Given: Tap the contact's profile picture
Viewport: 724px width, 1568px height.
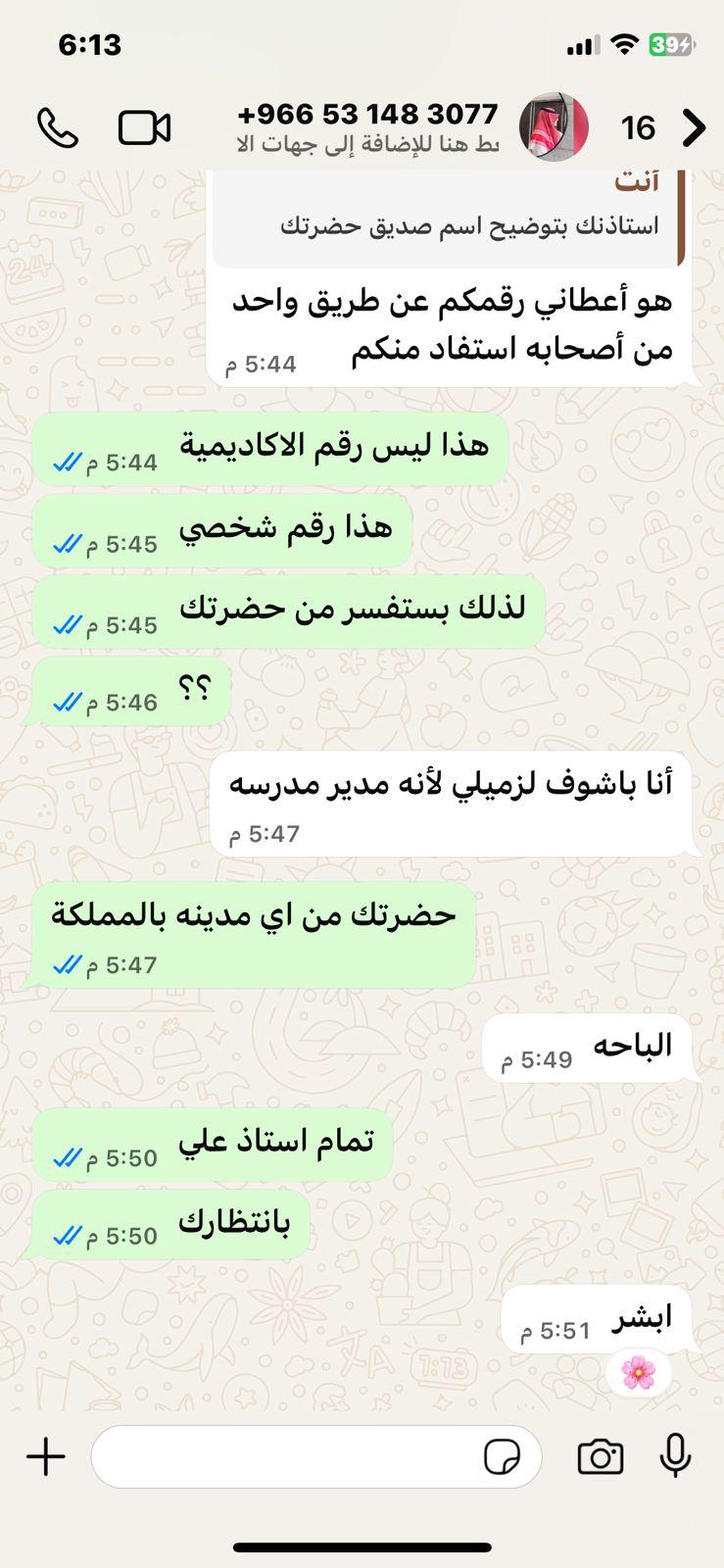Looking at the screenshot, I should point(554,126).
